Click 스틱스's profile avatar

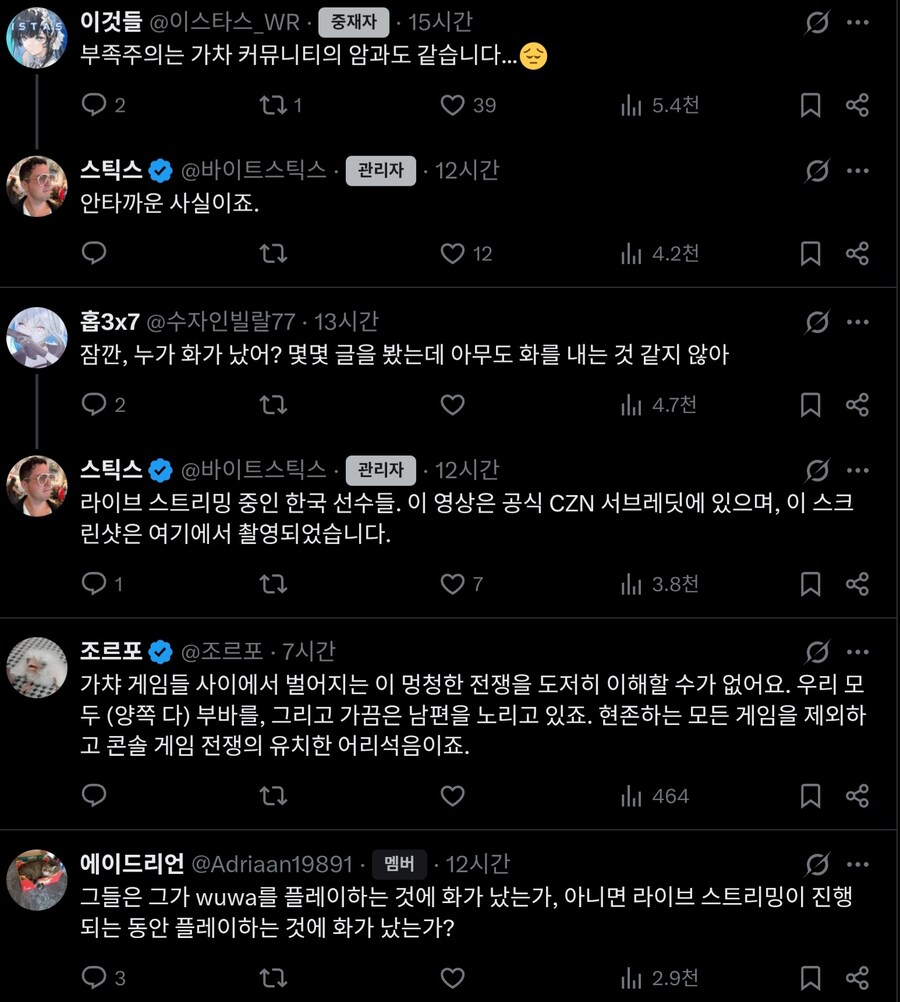pos(37,187)
